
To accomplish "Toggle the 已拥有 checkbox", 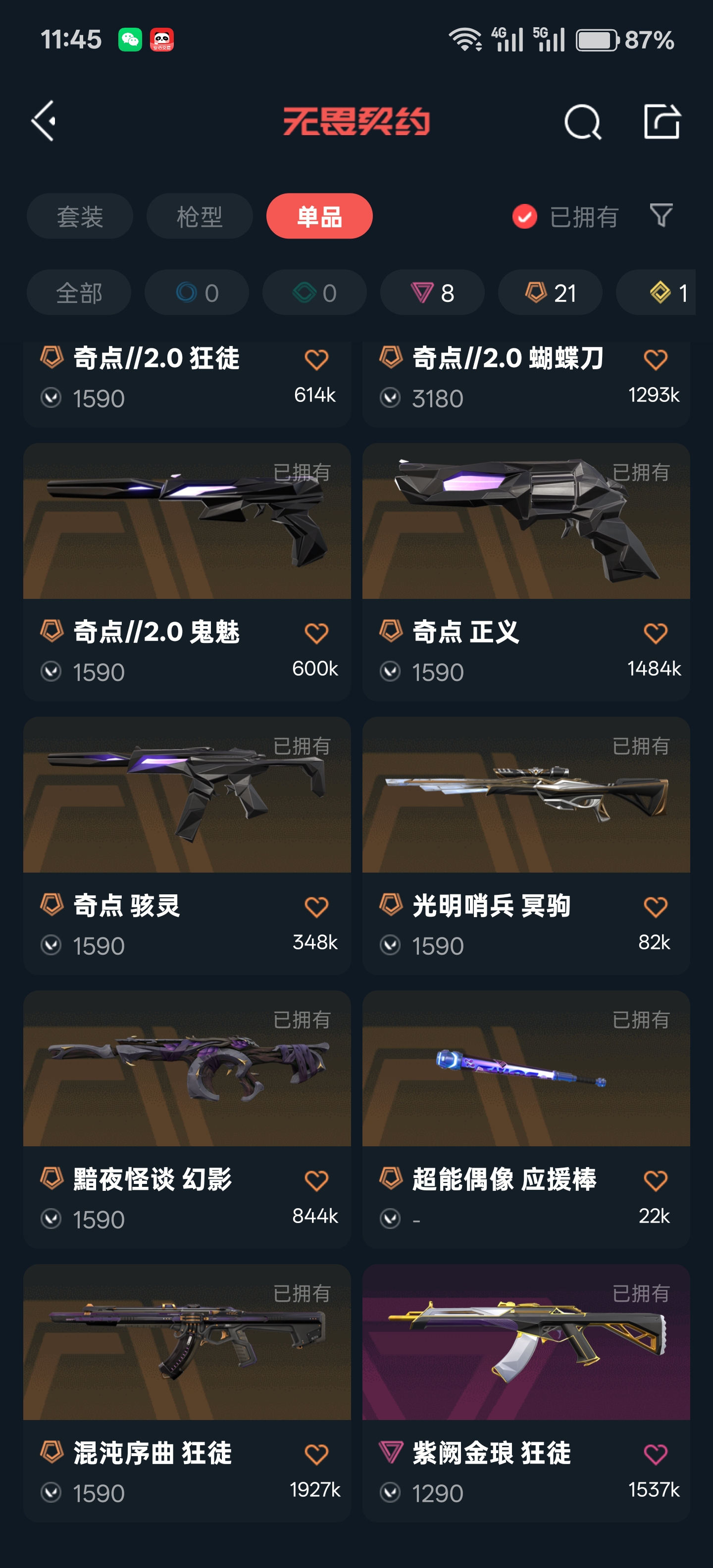I will 525,217.
